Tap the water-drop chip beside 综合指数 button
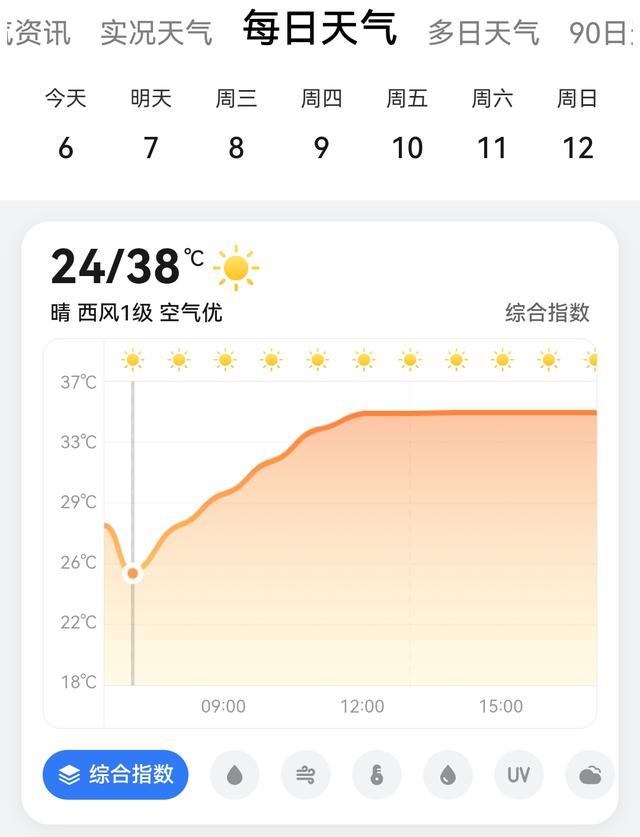This screenshot has width=640, height=837. pyautogui.click(x=234, y=775)
